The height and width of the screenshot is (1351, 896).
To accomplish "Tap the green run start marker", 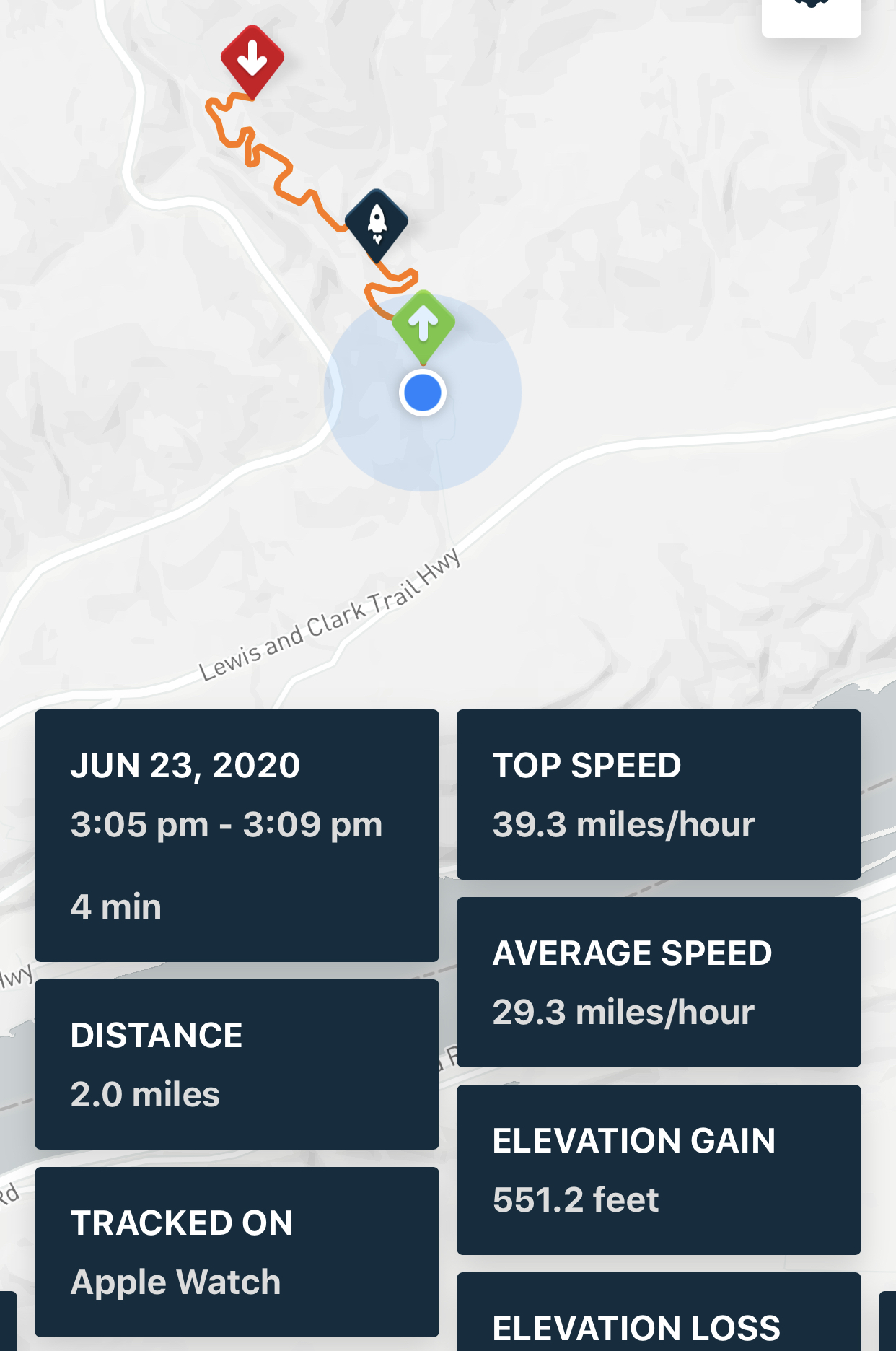I will click(x=423, y=324).
